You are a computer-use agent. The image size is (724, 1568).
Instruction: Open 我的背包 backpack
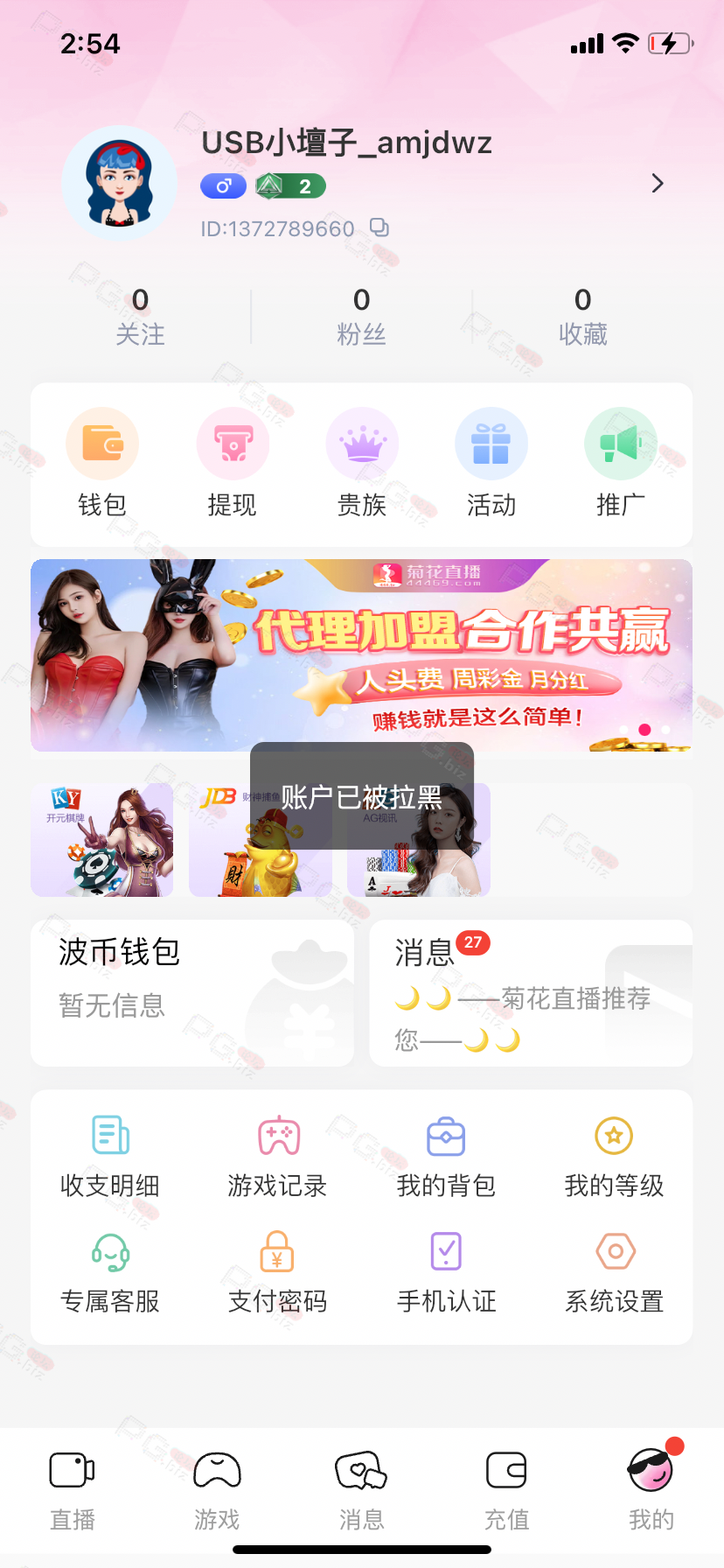(446, 1157)
